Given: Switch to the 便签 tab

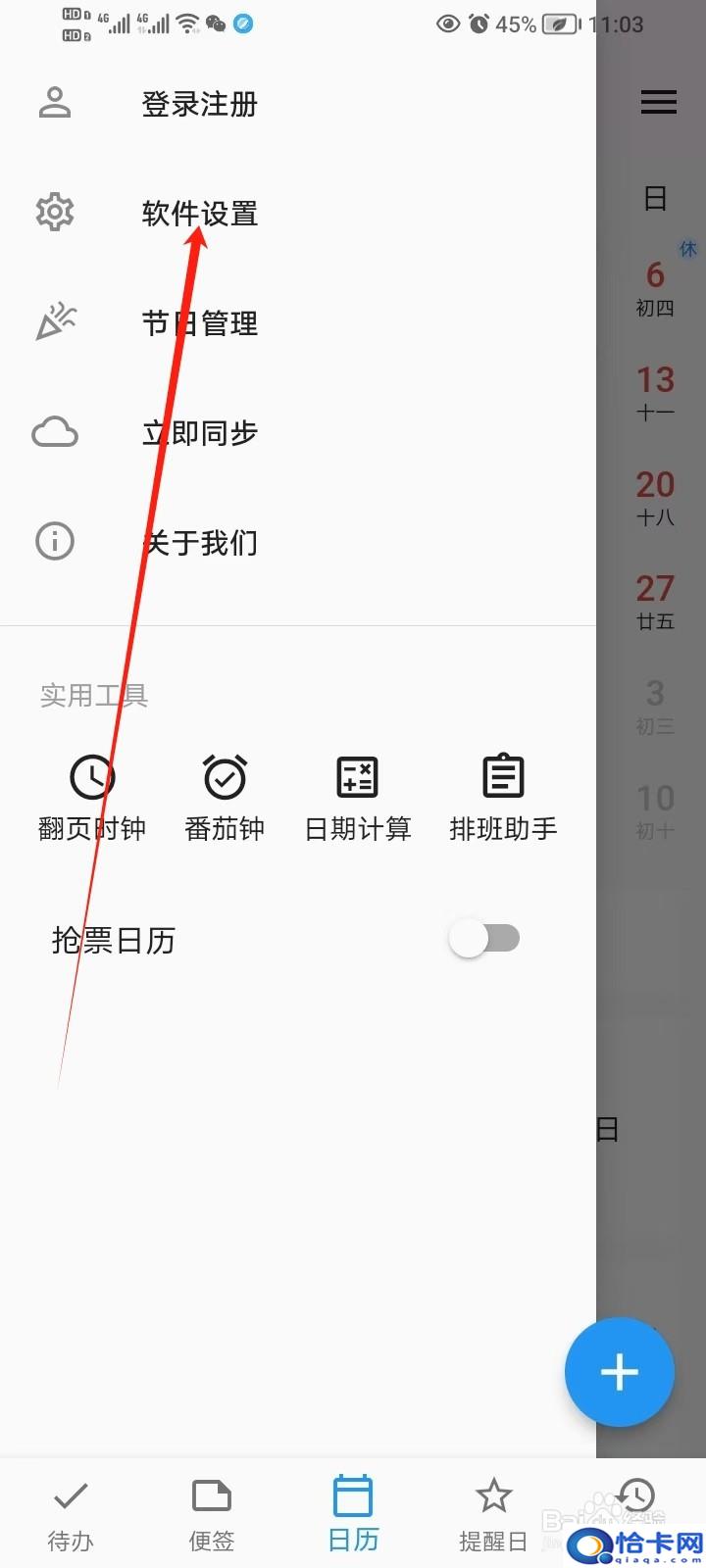Looking at the screenshot, I should coord(212,1515).
